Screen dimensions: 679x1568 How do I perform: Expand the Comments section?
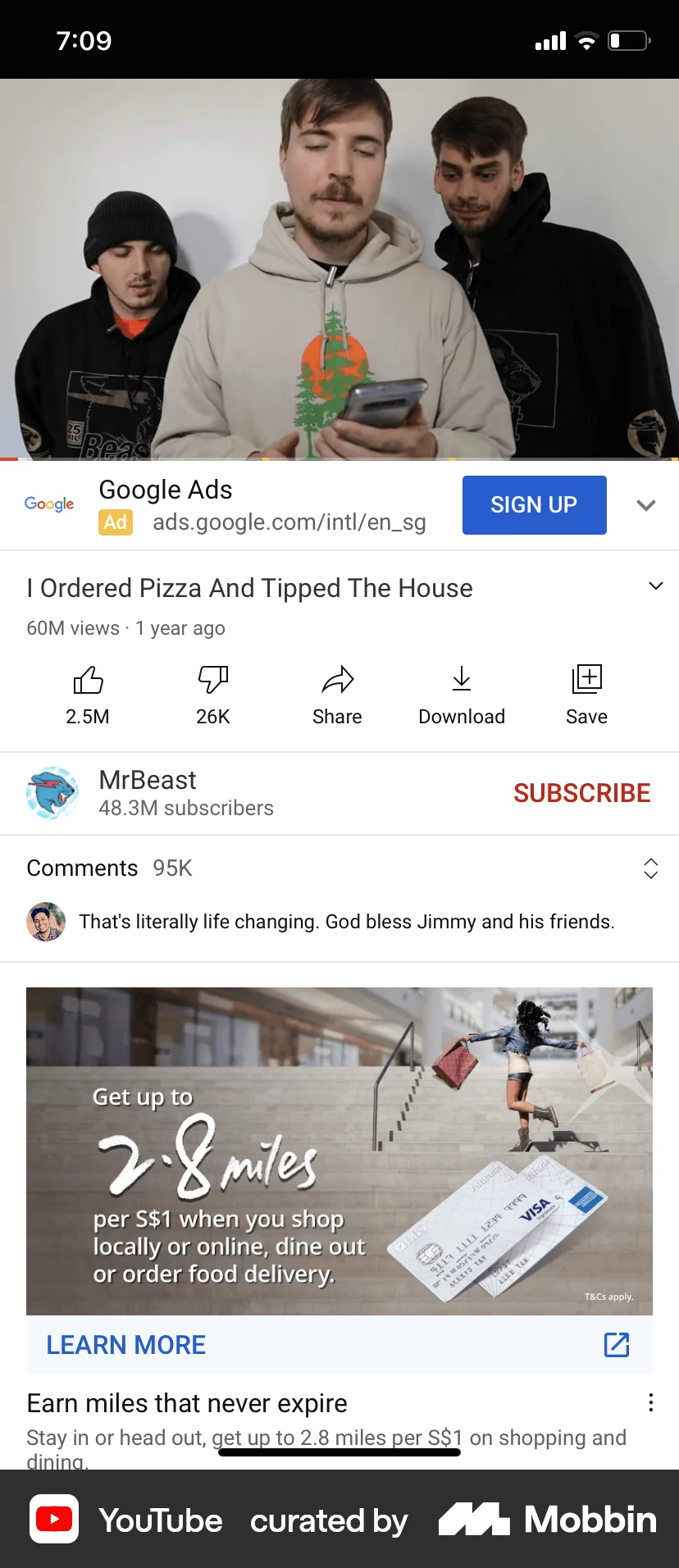click(649, 868)
